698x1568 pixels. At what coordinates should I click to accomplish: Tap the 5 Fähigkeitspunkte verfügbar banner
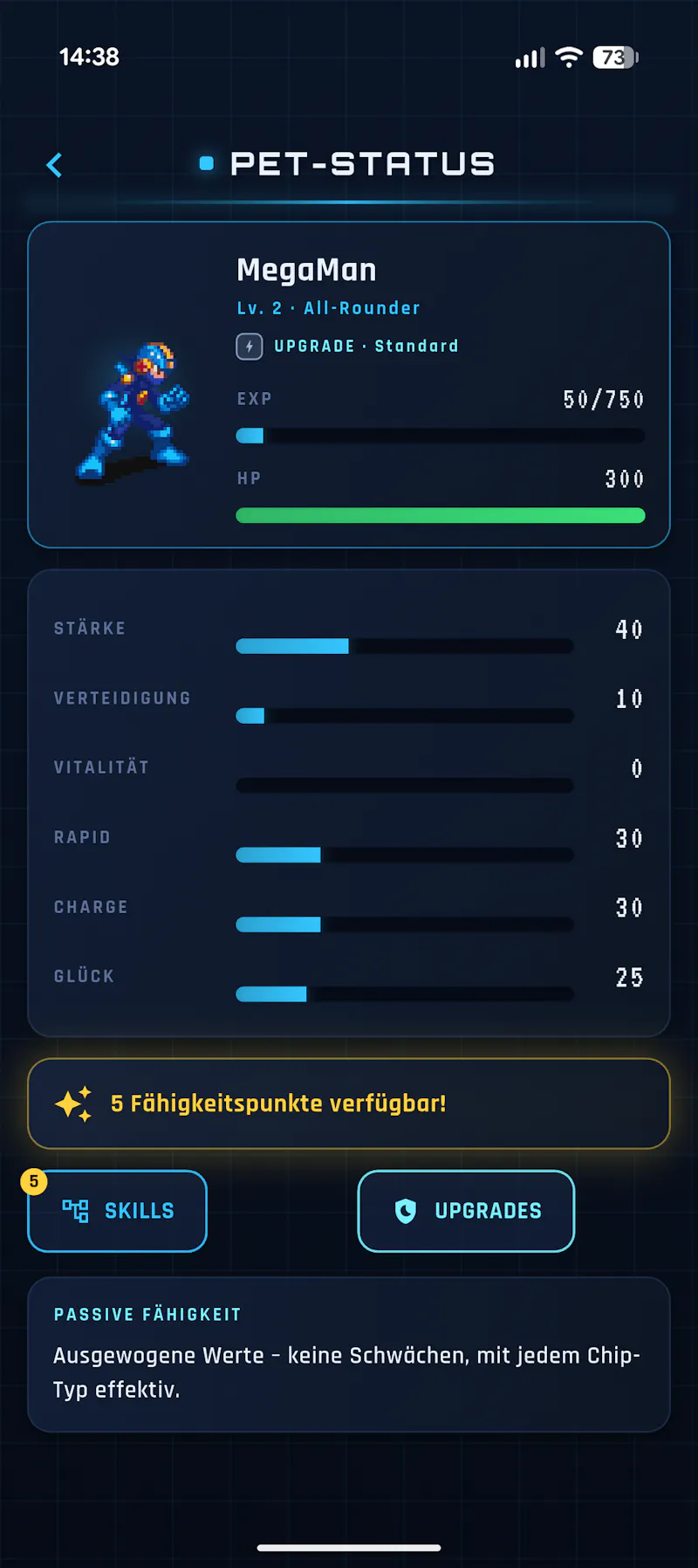tap(349, 1104)
